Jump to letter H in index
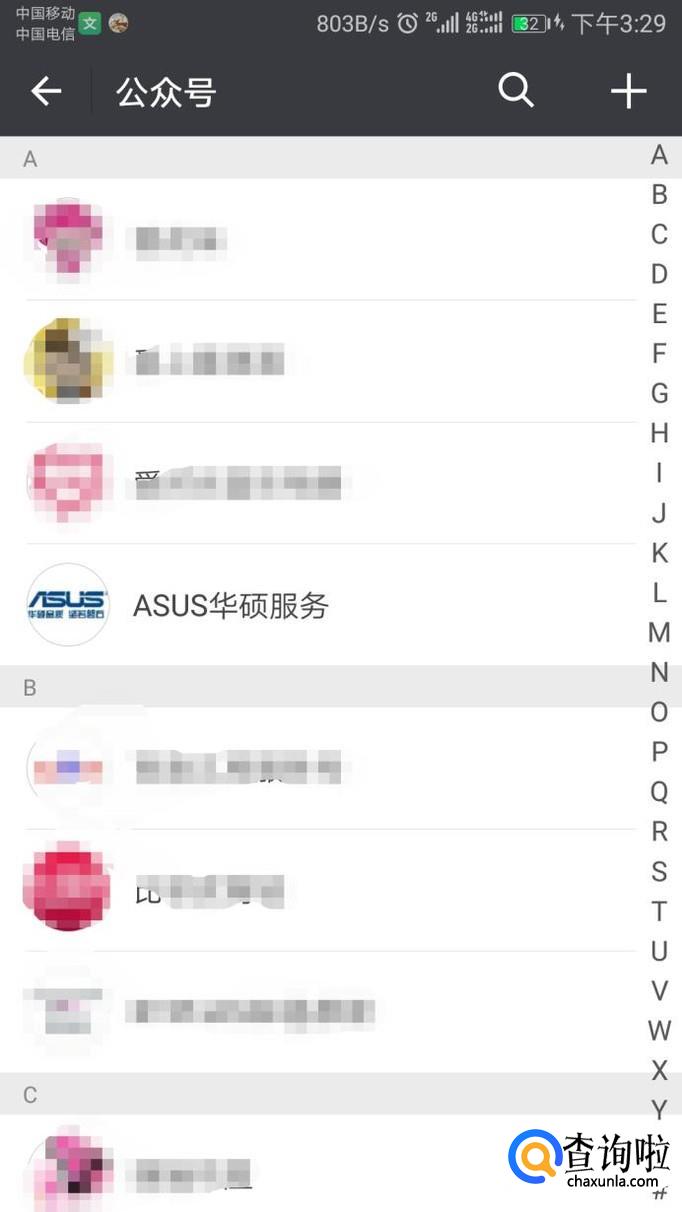Image resolution: width=682 pixels, height=1212 pixels. click(659, 433)
